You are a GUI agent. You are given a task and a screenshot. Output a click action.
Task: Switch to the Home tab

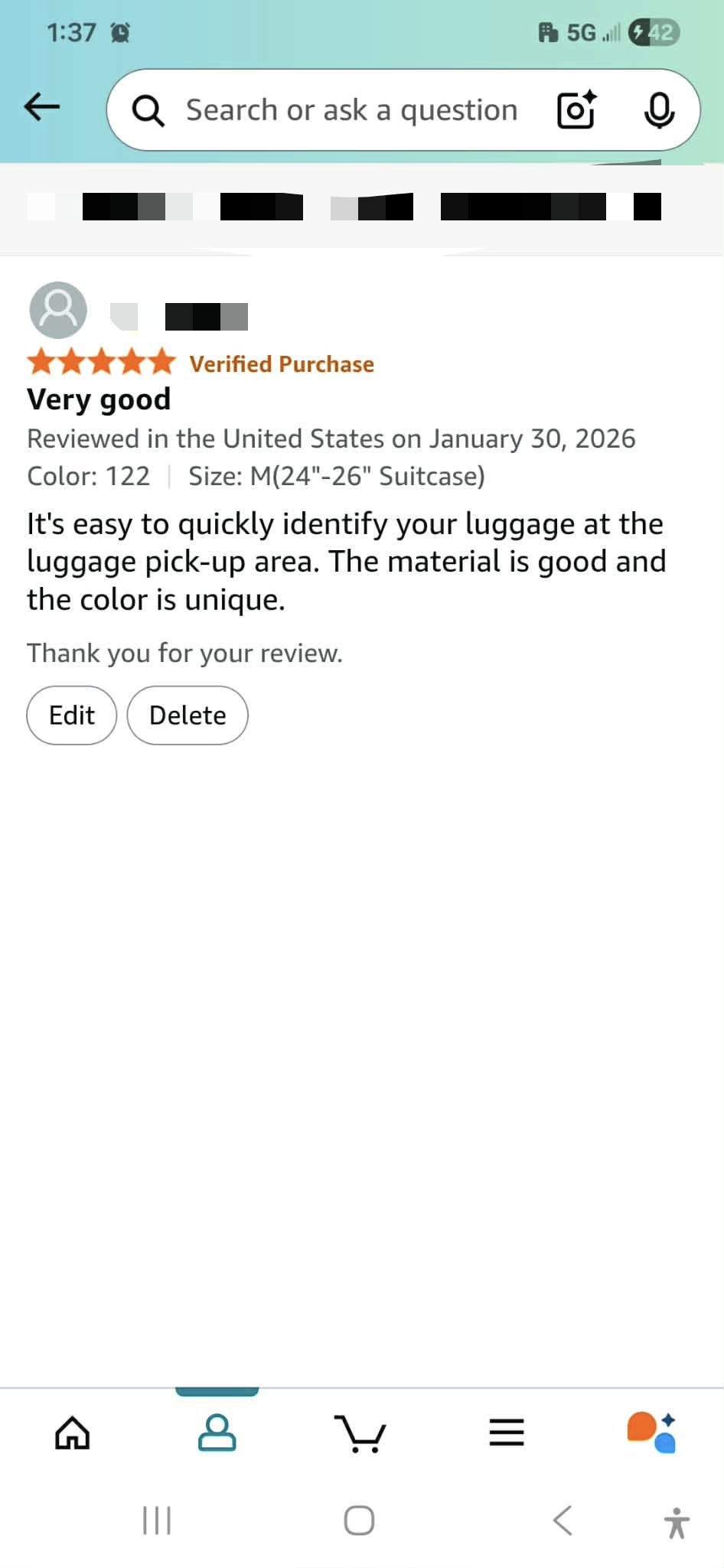coord(73,1433)
